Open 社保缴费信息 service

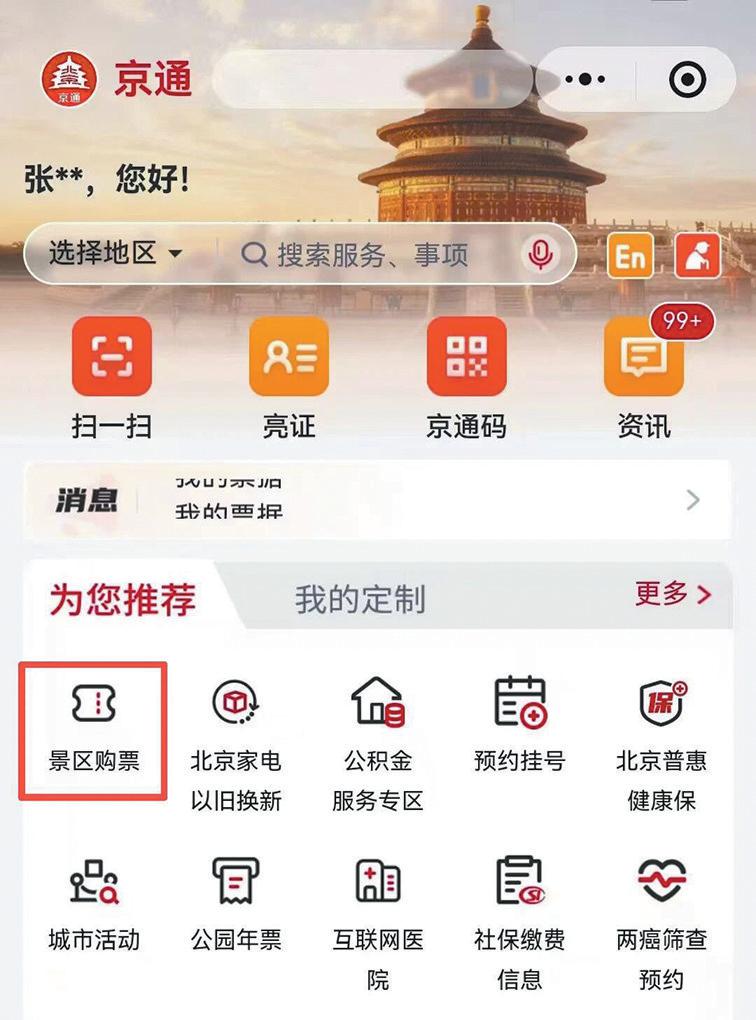tap(520, 920)
